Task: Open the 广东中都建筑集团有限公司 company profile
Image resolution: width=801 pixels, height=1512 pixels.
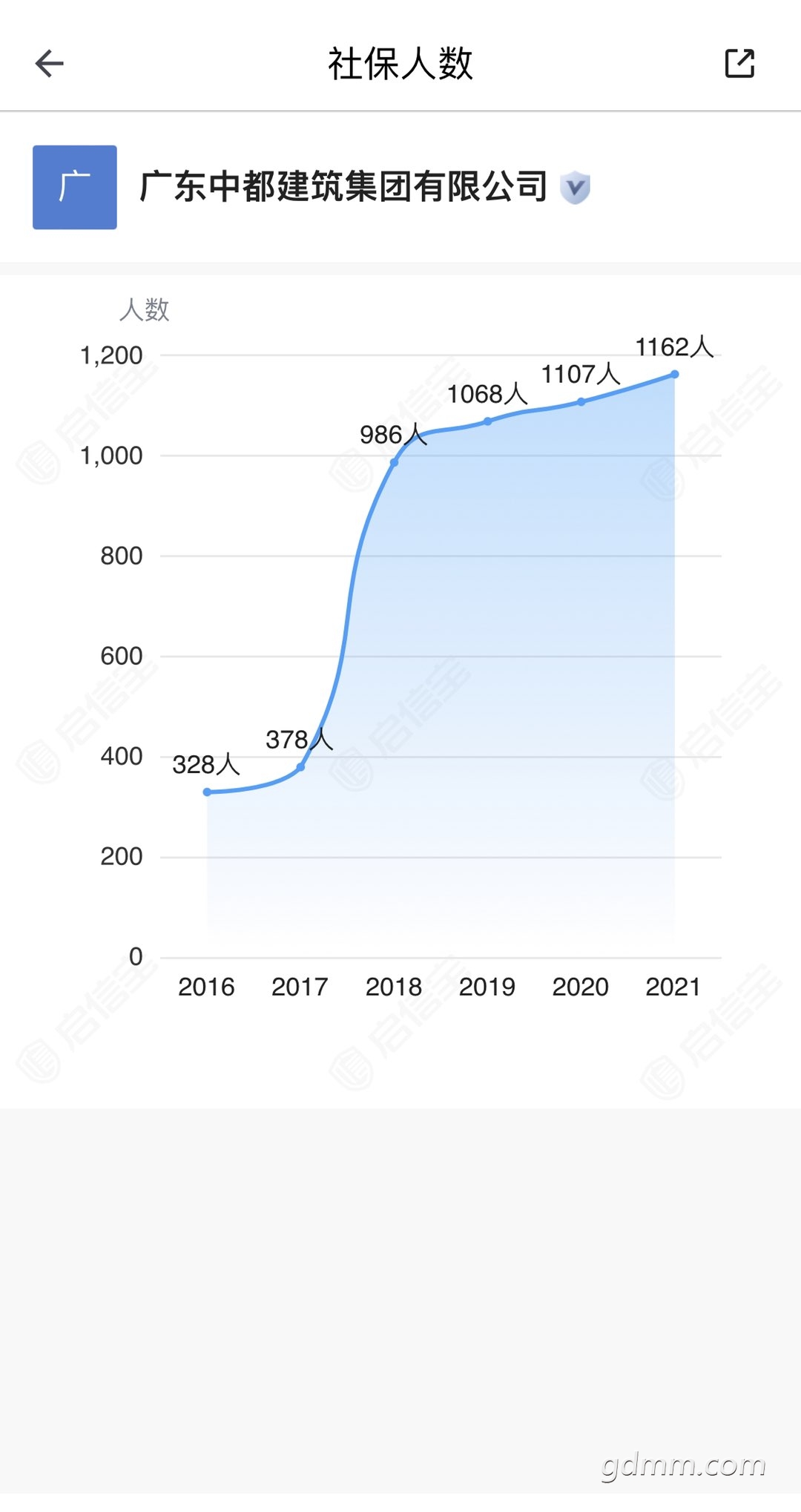Action: tap(343, 187)
